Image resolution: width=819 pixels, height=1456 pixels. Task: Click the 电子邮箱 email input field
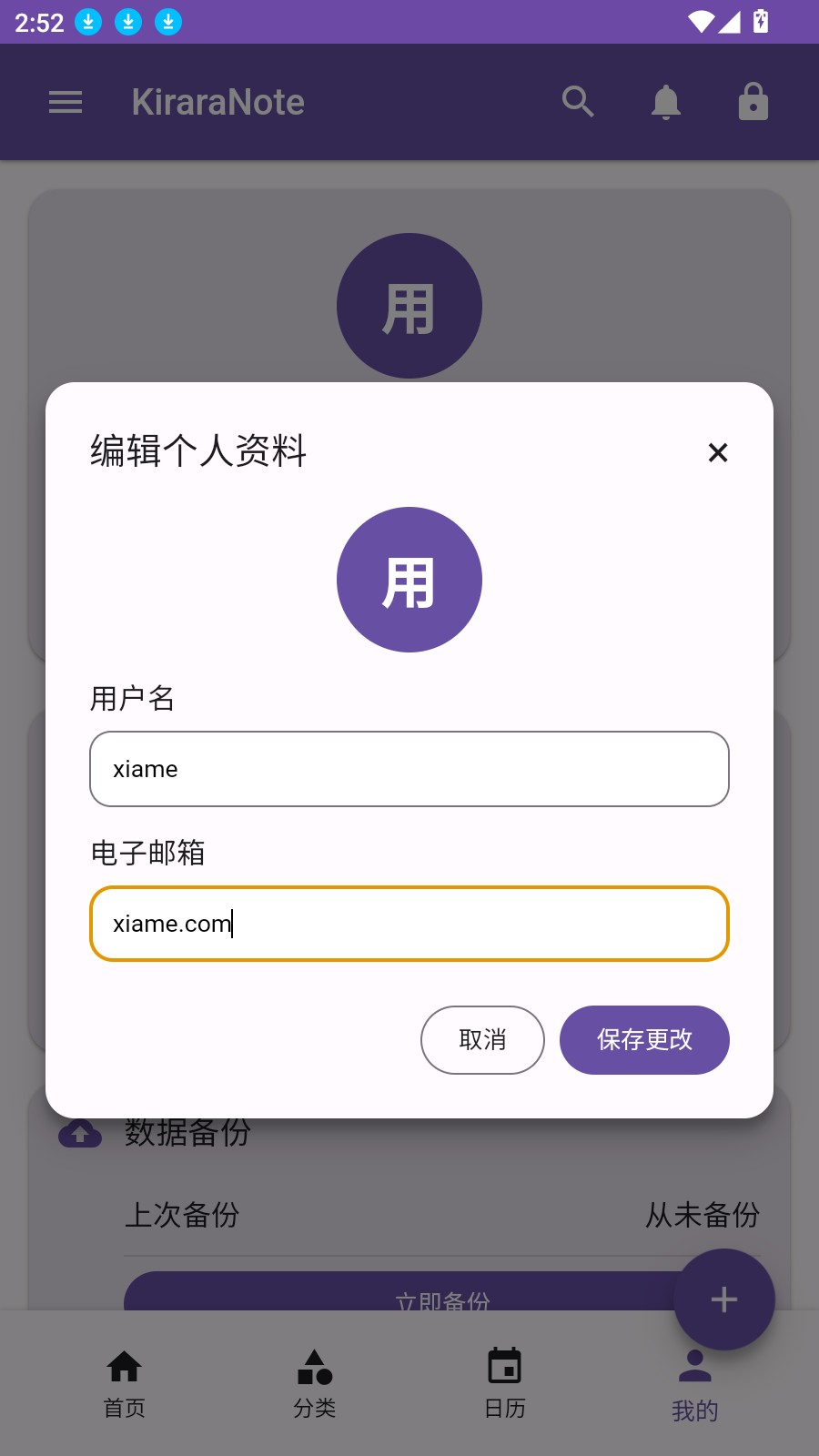coord(409,924)
